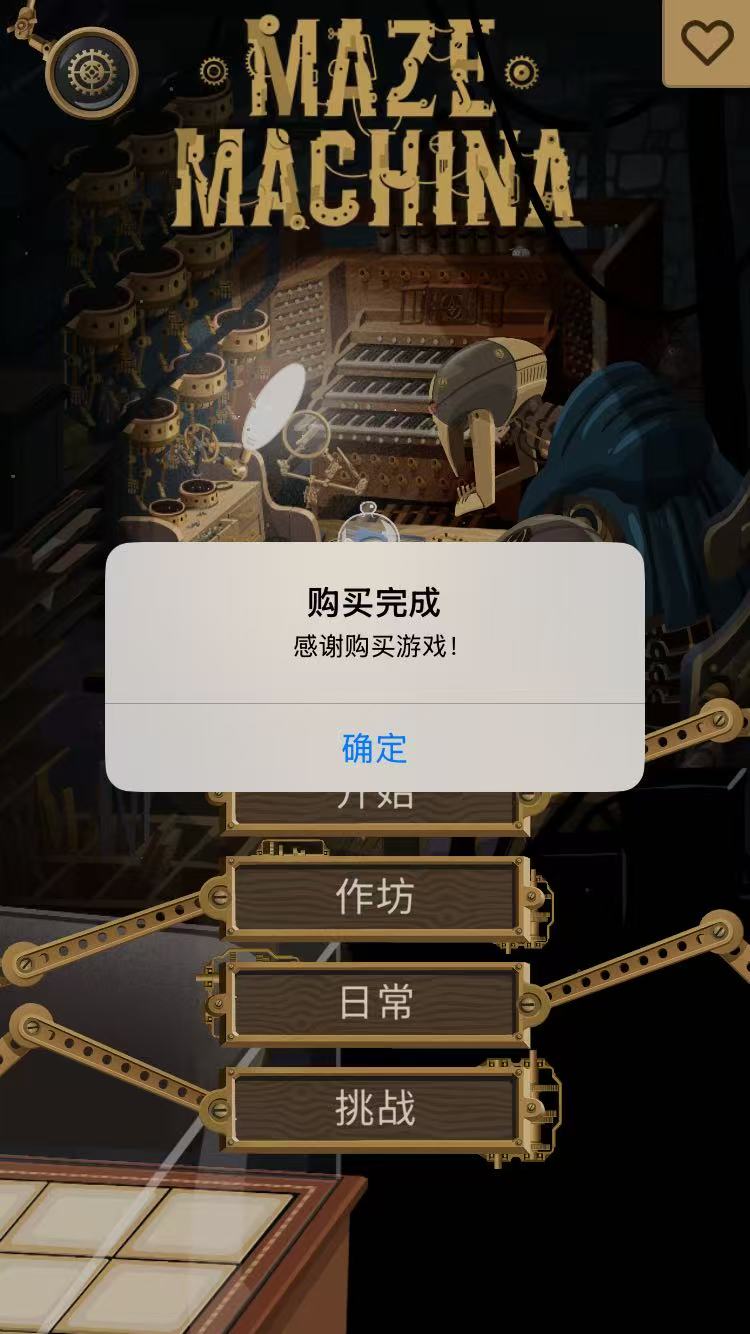
Task: Select the 挑战 challenge mode
Action: [x=375, y=1108]
